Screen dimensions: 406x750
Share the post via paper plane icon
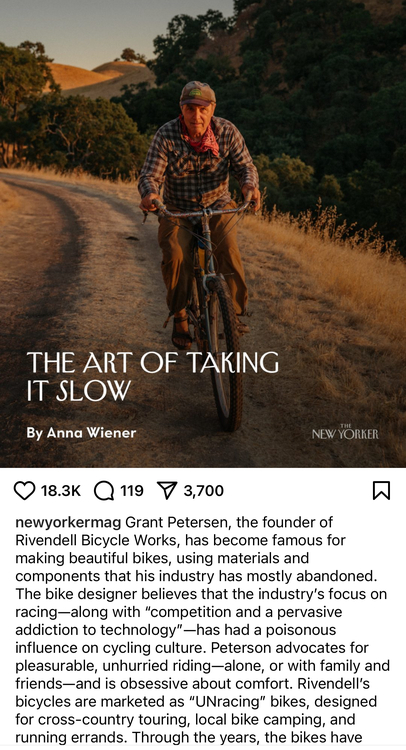[x=167, y=491]
